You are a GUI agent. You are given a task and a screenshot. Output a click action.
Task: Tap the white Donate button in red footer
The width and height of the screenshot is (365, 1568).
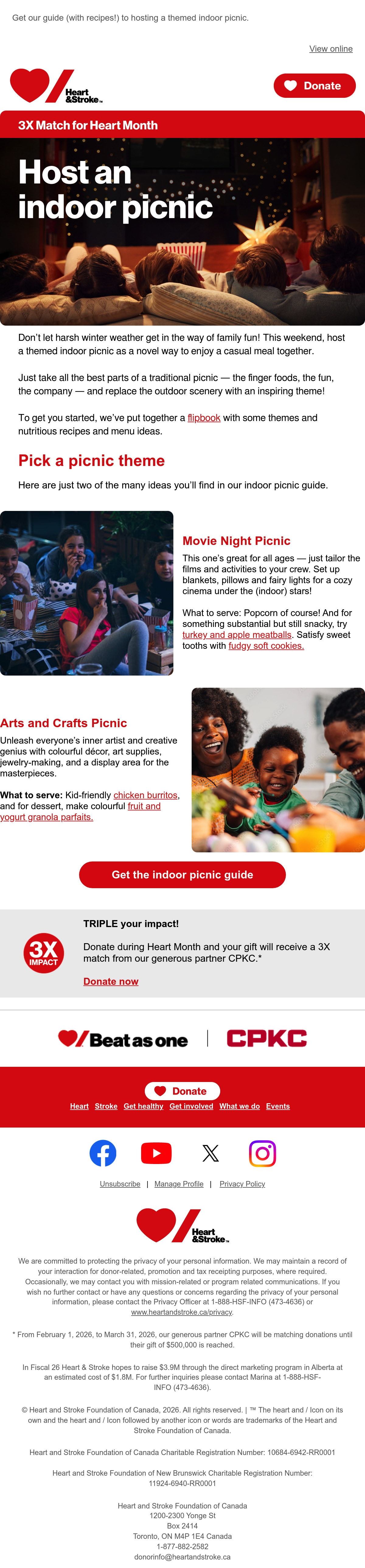(x=182, y=1091)
